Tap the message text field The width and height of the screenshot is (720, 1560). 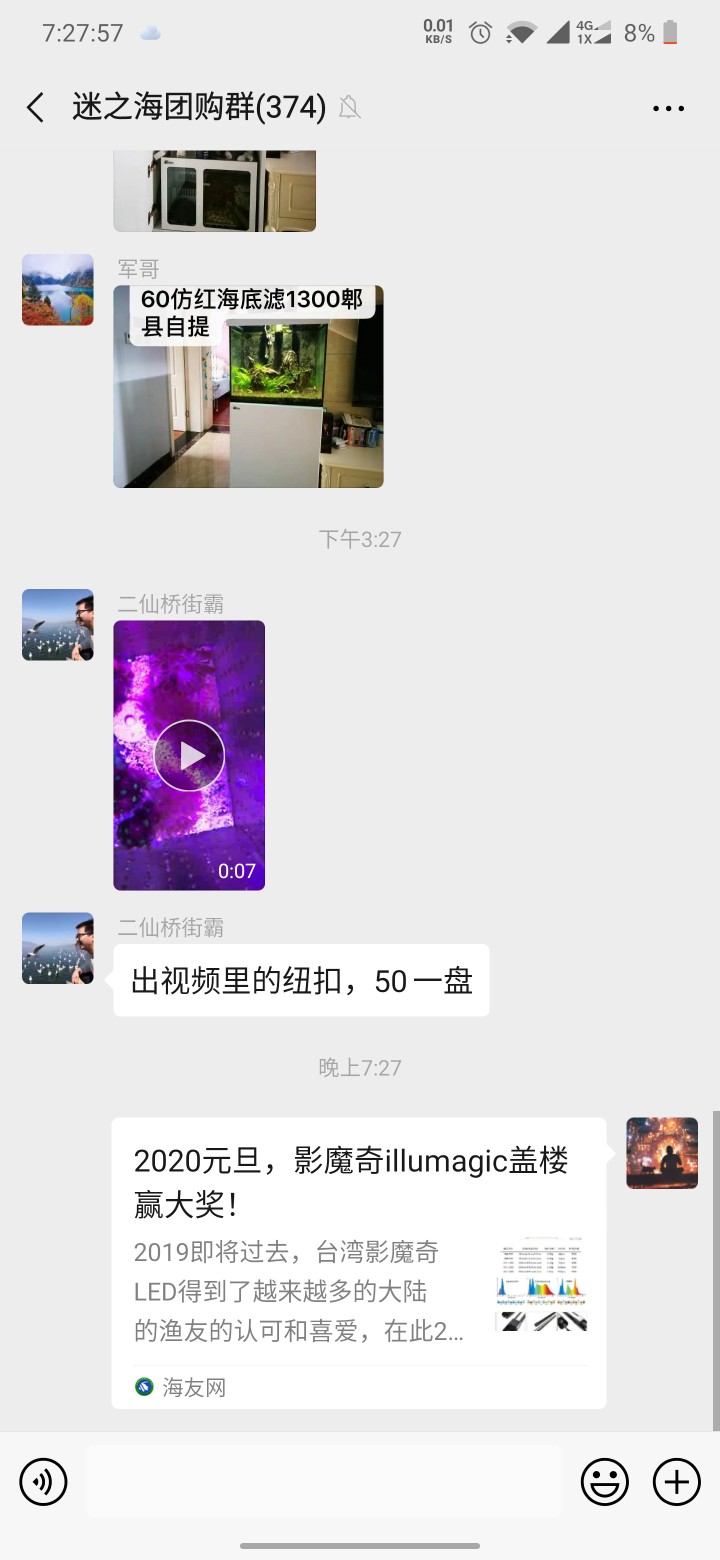323,1481
